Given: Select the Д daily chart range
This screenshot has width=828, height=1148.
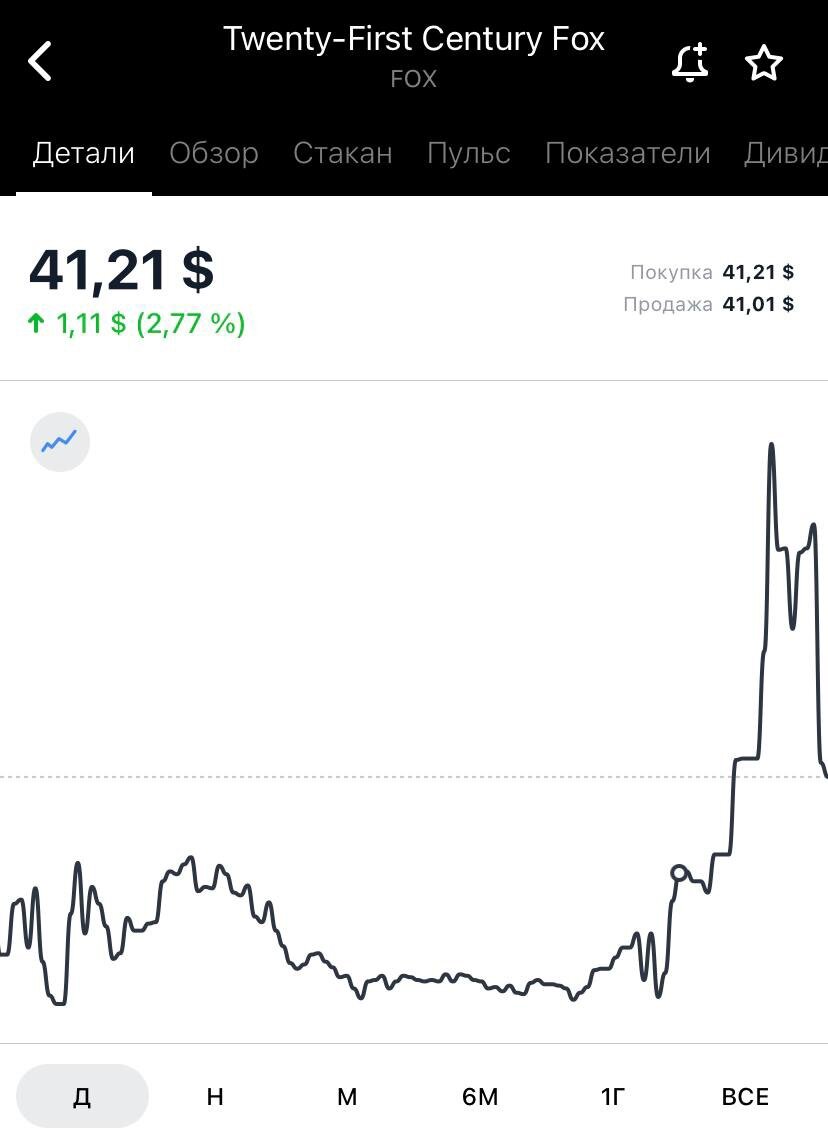Looking at the screenshot, I should tap(82, 1096).
